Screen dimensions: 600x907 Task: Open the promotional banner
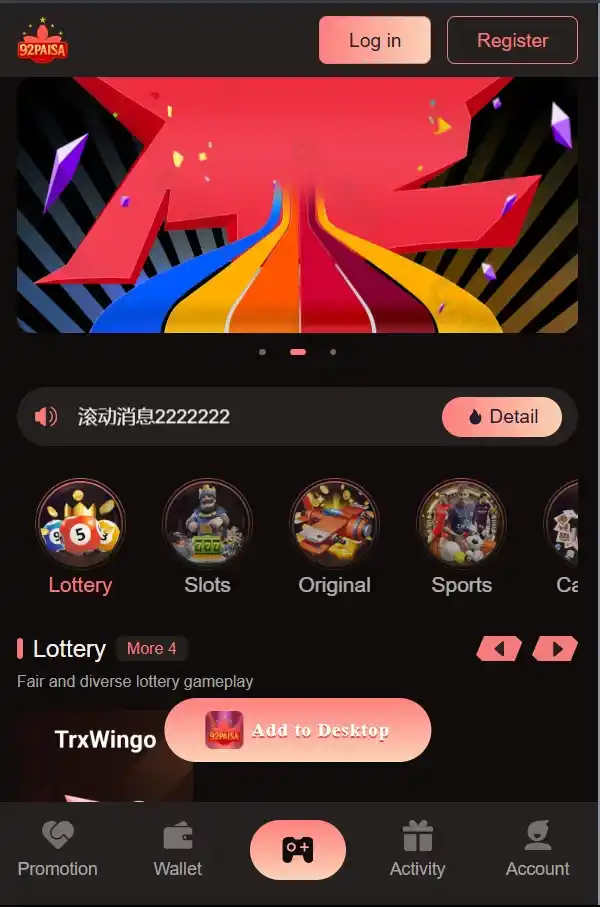pyautogui.click(x=297, y=205)
